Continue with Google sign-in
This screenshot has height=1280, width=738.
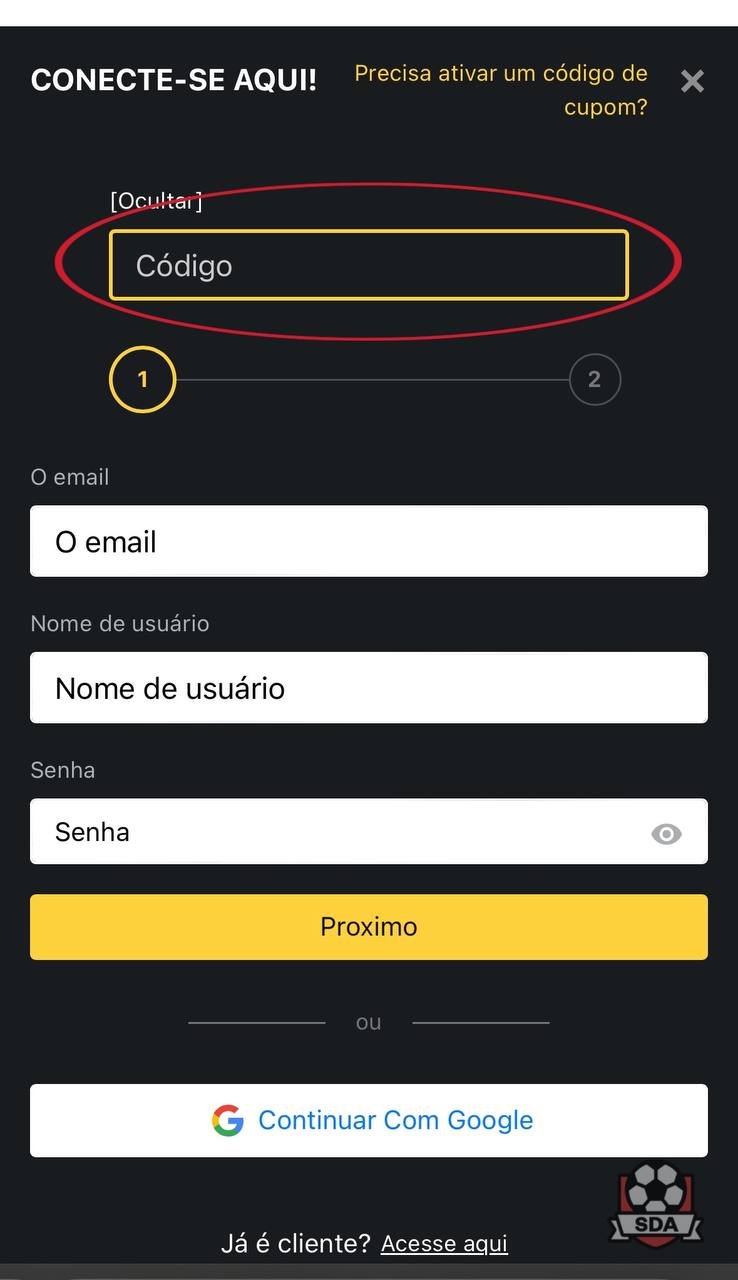coord(369,1120)
